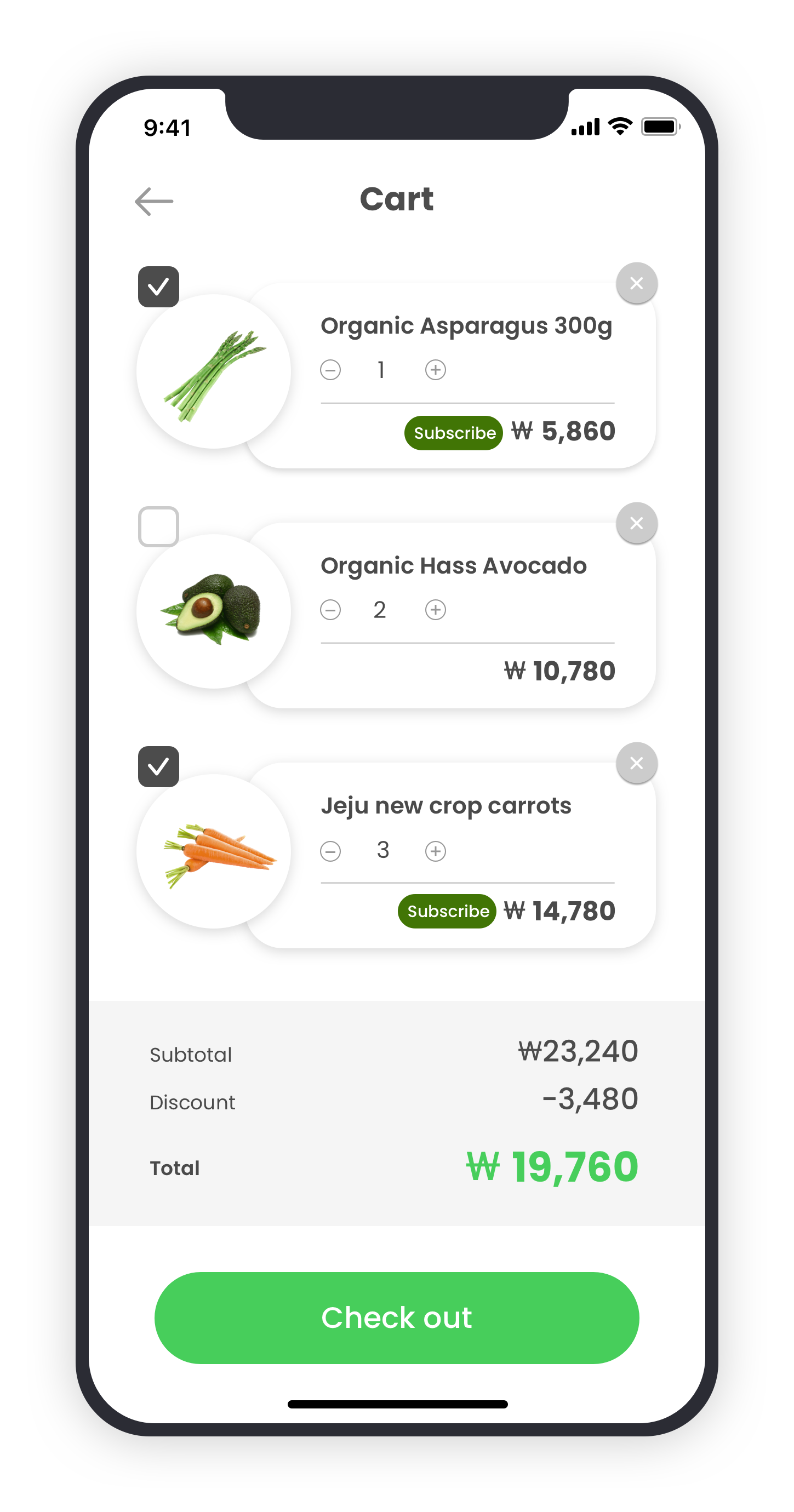The width and height of the screenshot is (794, 1512).
Task: Decrease Jeju new crop carrots quantity
Action: click(x=330, y=851)
